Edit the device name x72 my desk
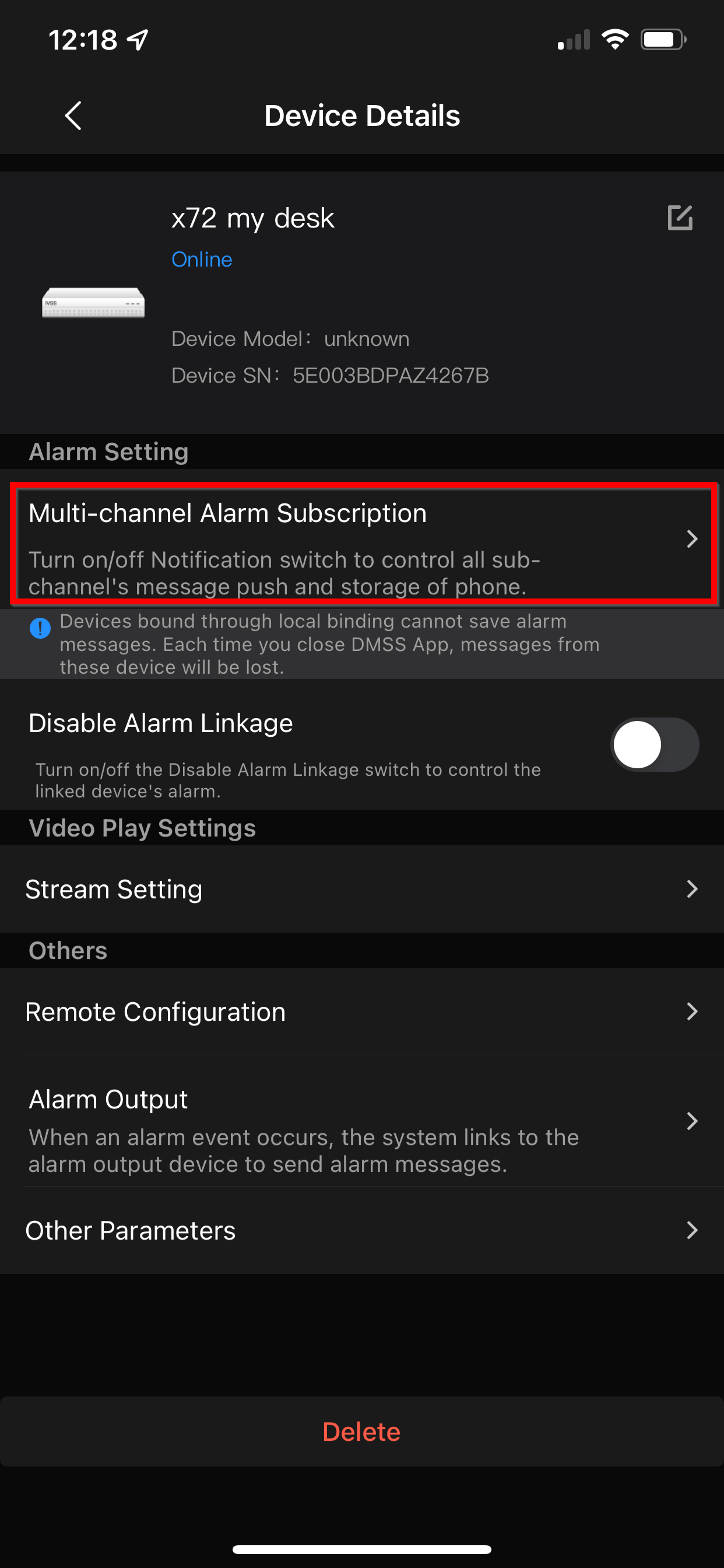Image resolution: width=724 pixels, height=1568 pixels. pyautogui.click(x=680, y=218)
